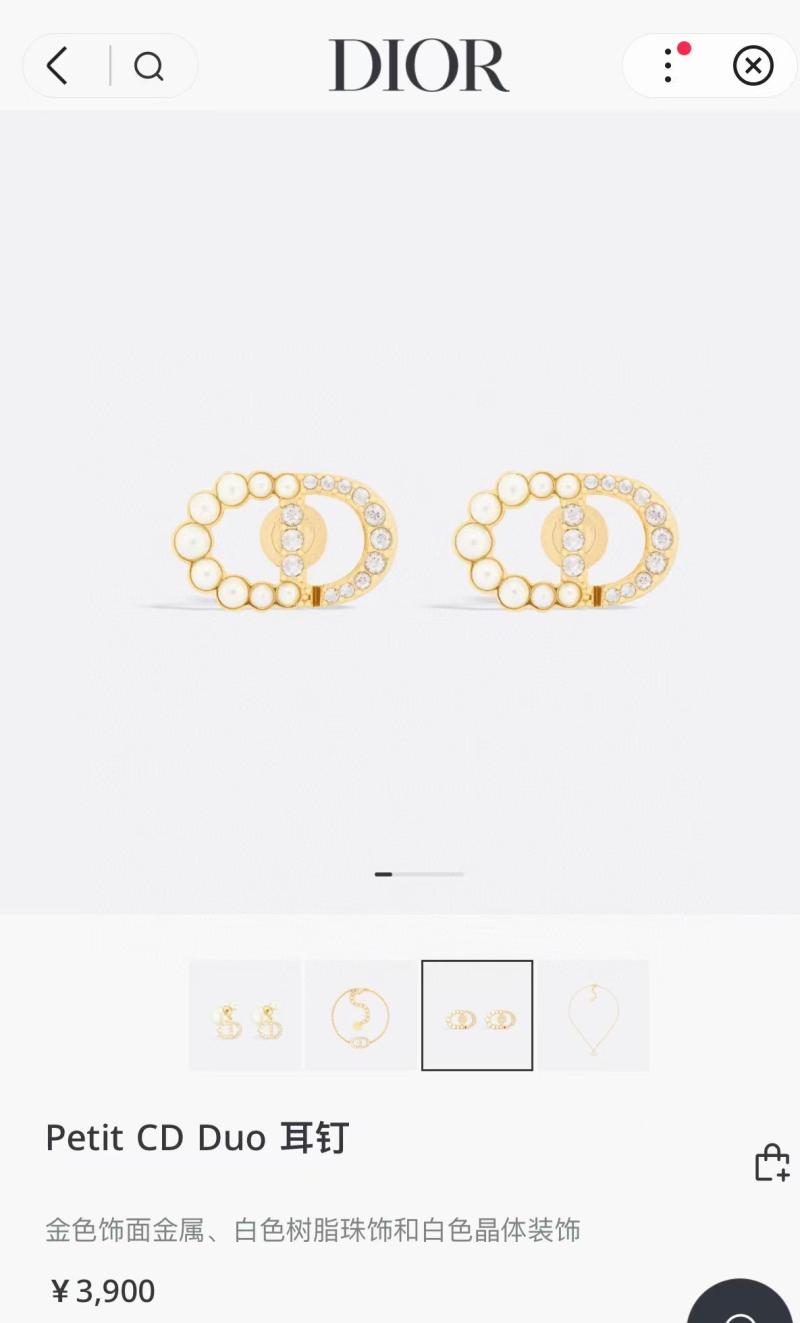
Task: Select the necklace thumbnail
Action: pos(595,1015)
